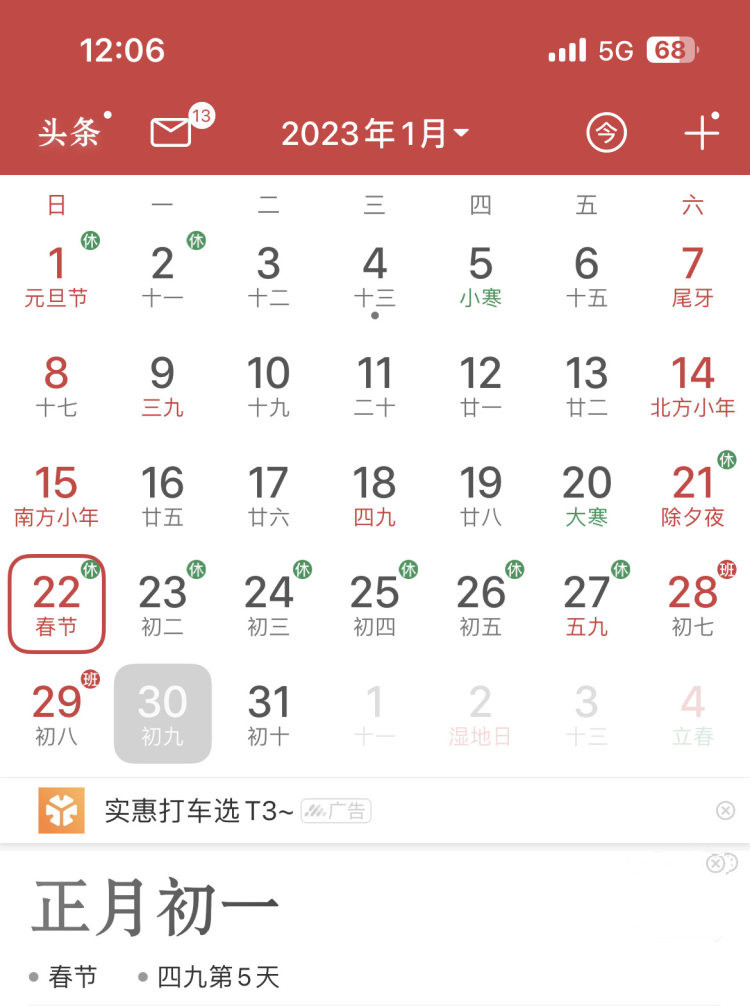The height and width of the screenshot is (1008, 750).
Task: Dismiss the T3 ad banner
Action: (726, 811)
